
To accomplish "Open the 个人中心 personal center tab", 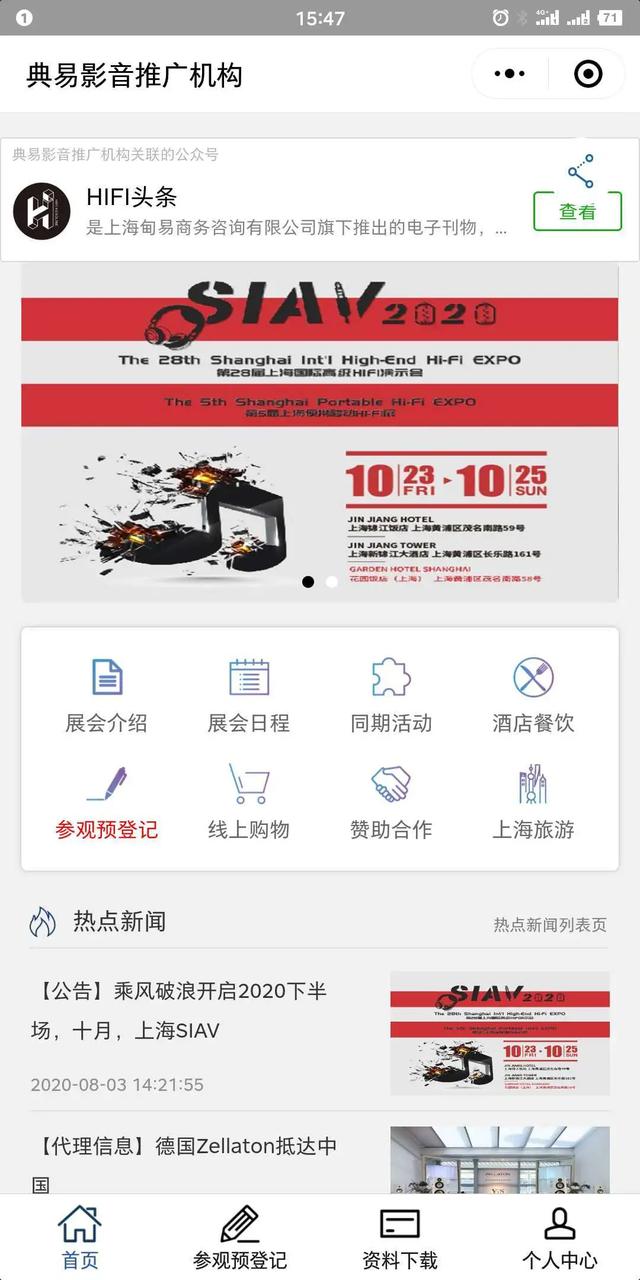I will 559,1238.
